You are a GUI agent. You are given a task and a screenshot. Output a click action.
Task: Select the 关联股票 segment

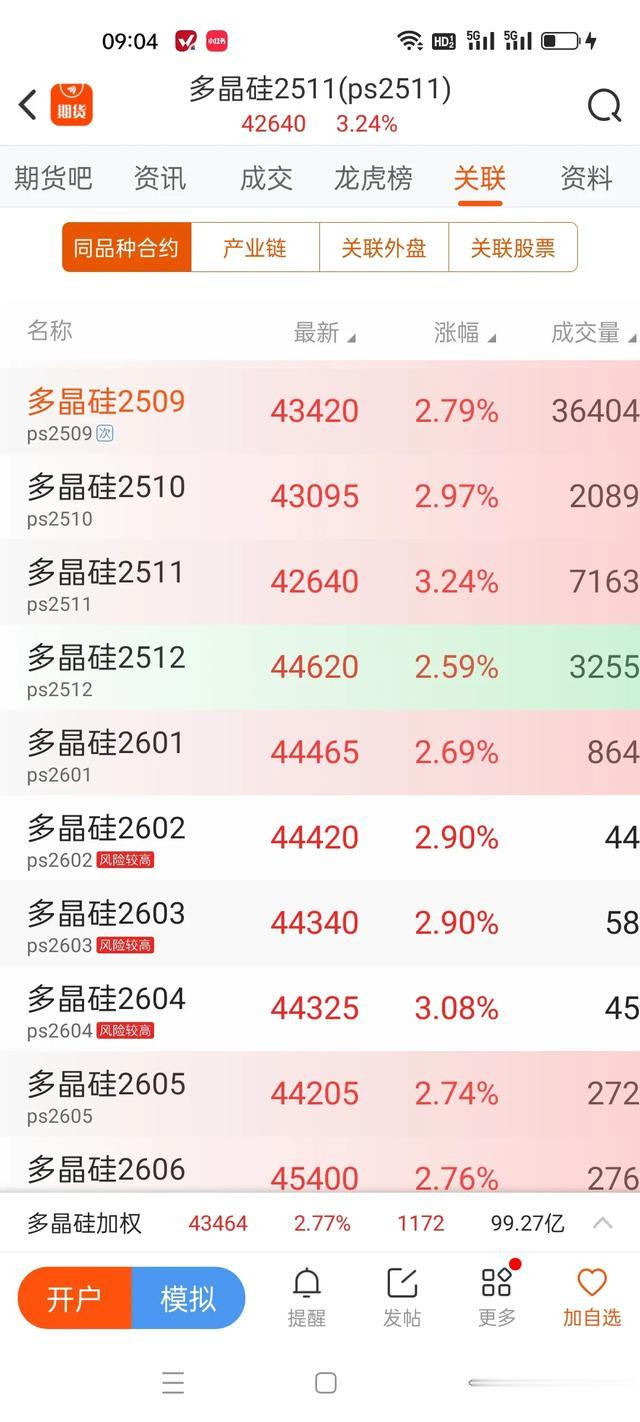point(513,247)
